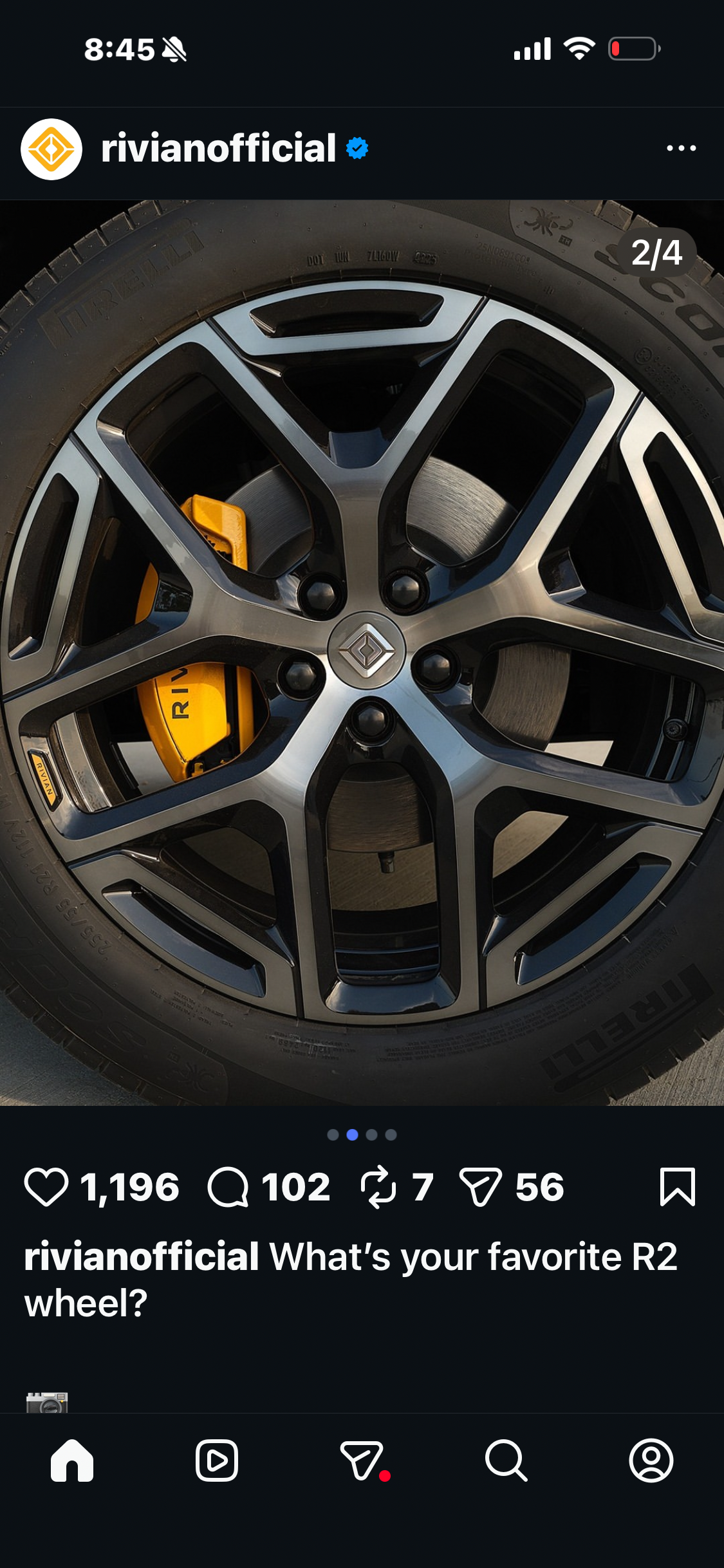The height and width of the screenshot is (1568, 724).
Task: Go to the Home tab
Action: click(x=72, y=1461)
